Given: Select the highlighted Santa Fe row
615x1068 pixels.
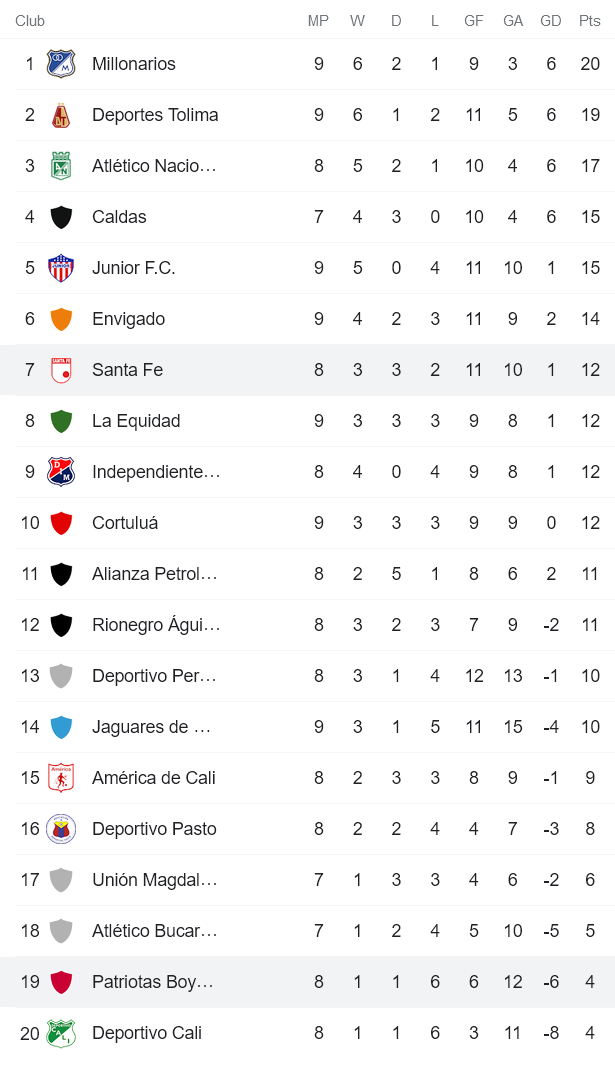Looking at the screenshot, I should coord(127,370).
